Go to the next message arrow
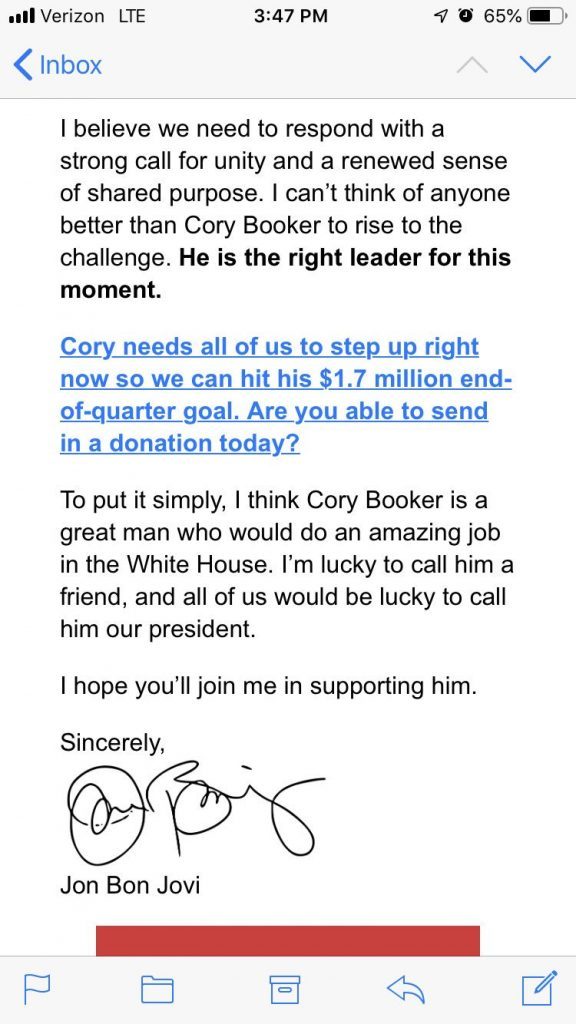The width and height of the screenshot is (576, 1024). (x=535, y=64)
